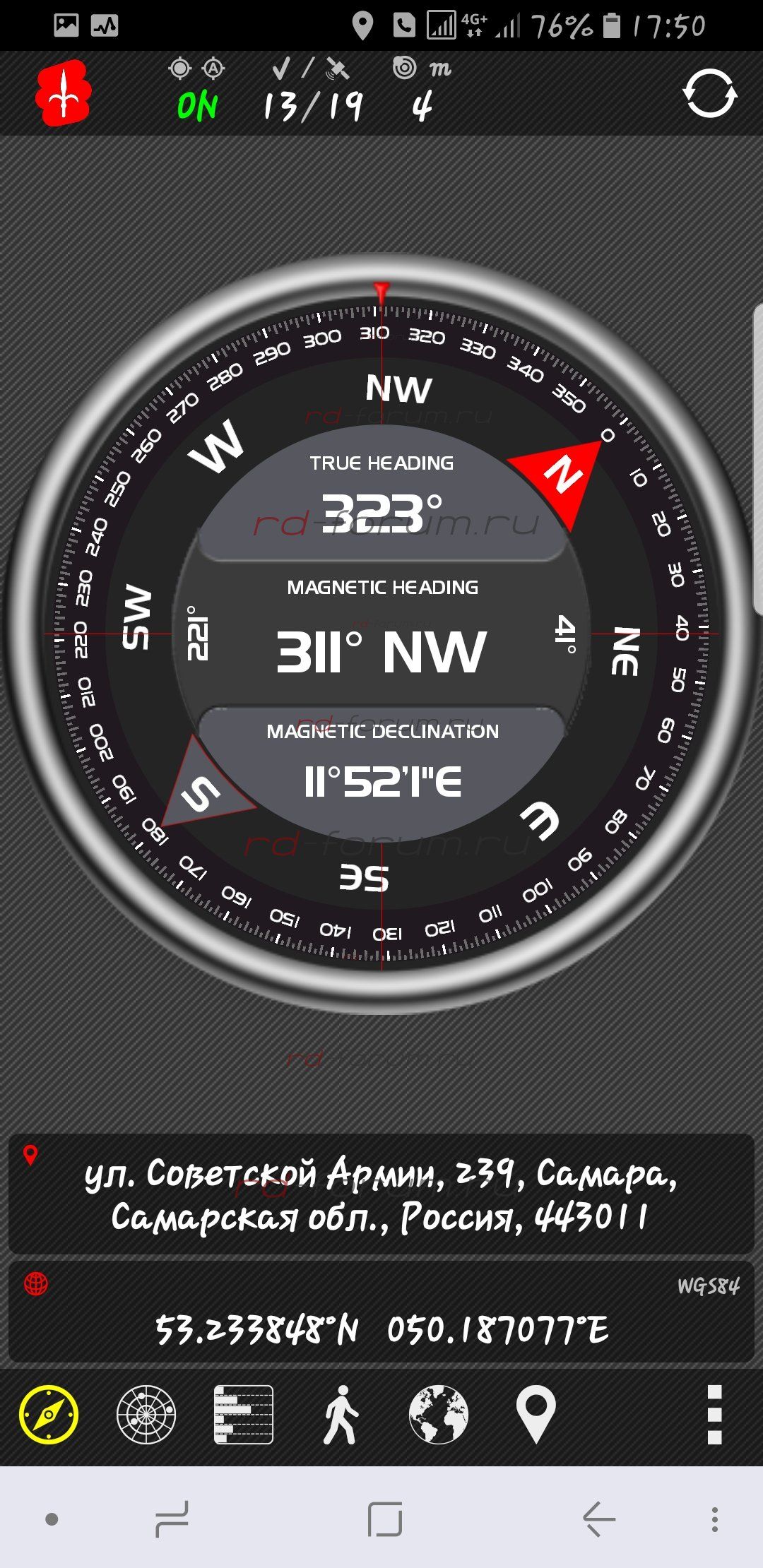Tap the red compass logo icon

pos(64,94)
